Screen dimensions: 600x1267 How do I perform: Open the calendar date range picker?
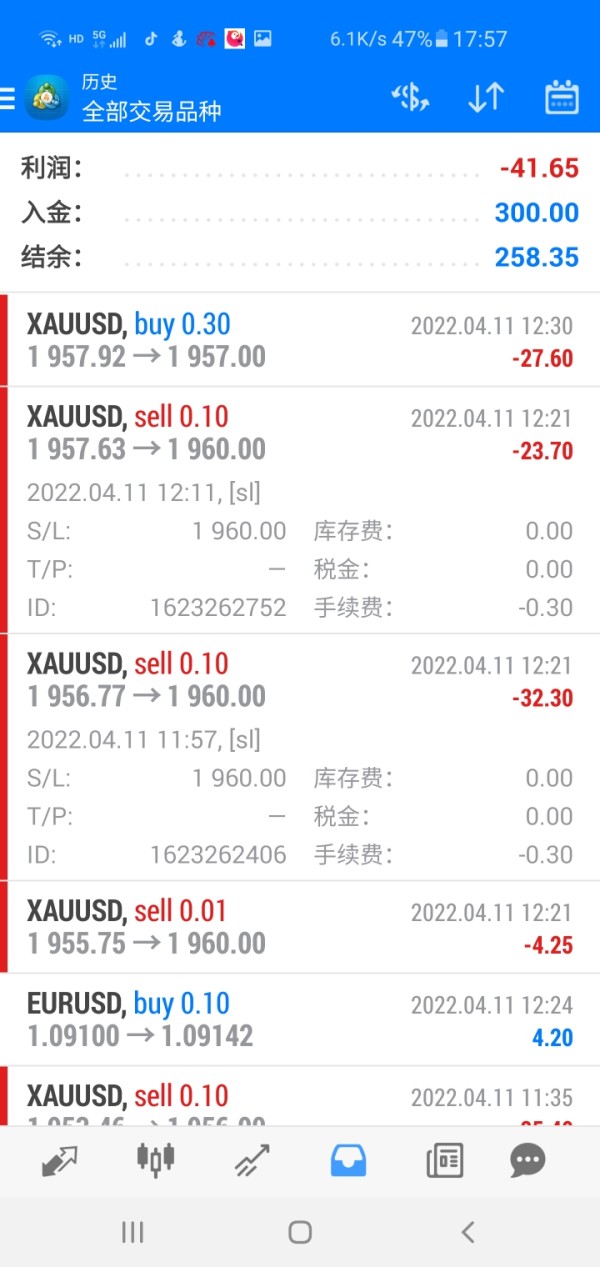(x=562, y=98)
